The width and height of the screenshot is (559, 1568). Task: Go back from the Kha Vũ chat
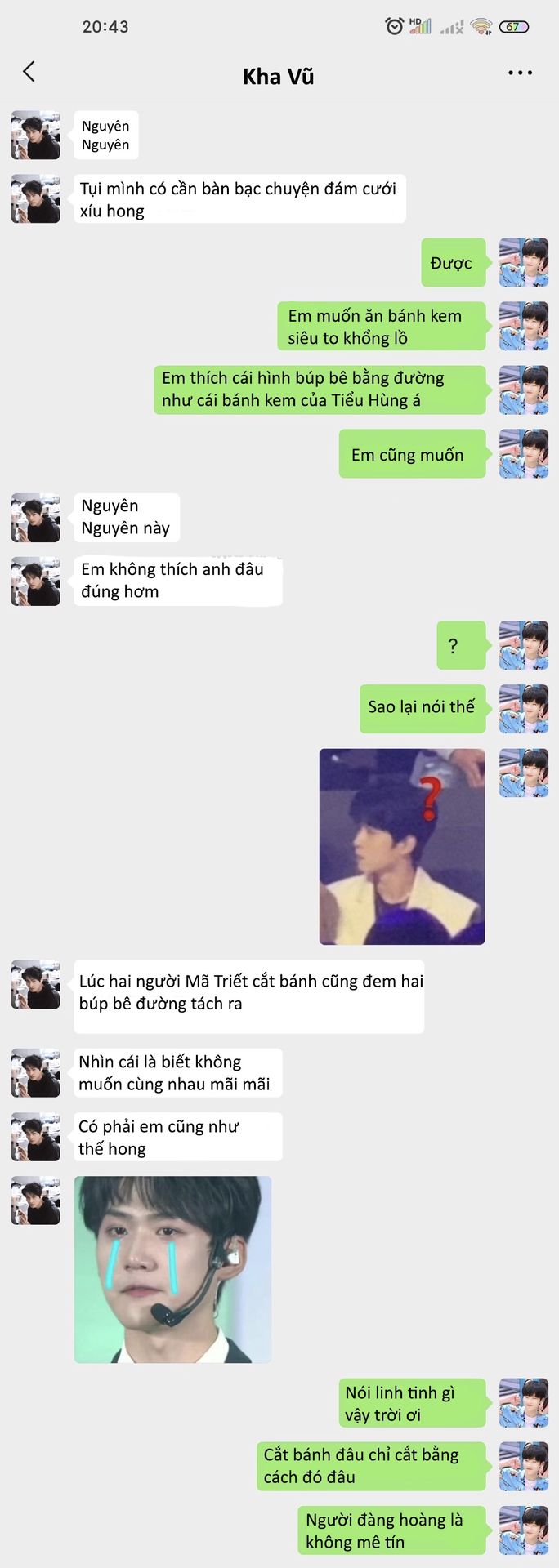(x=29, y=72)
